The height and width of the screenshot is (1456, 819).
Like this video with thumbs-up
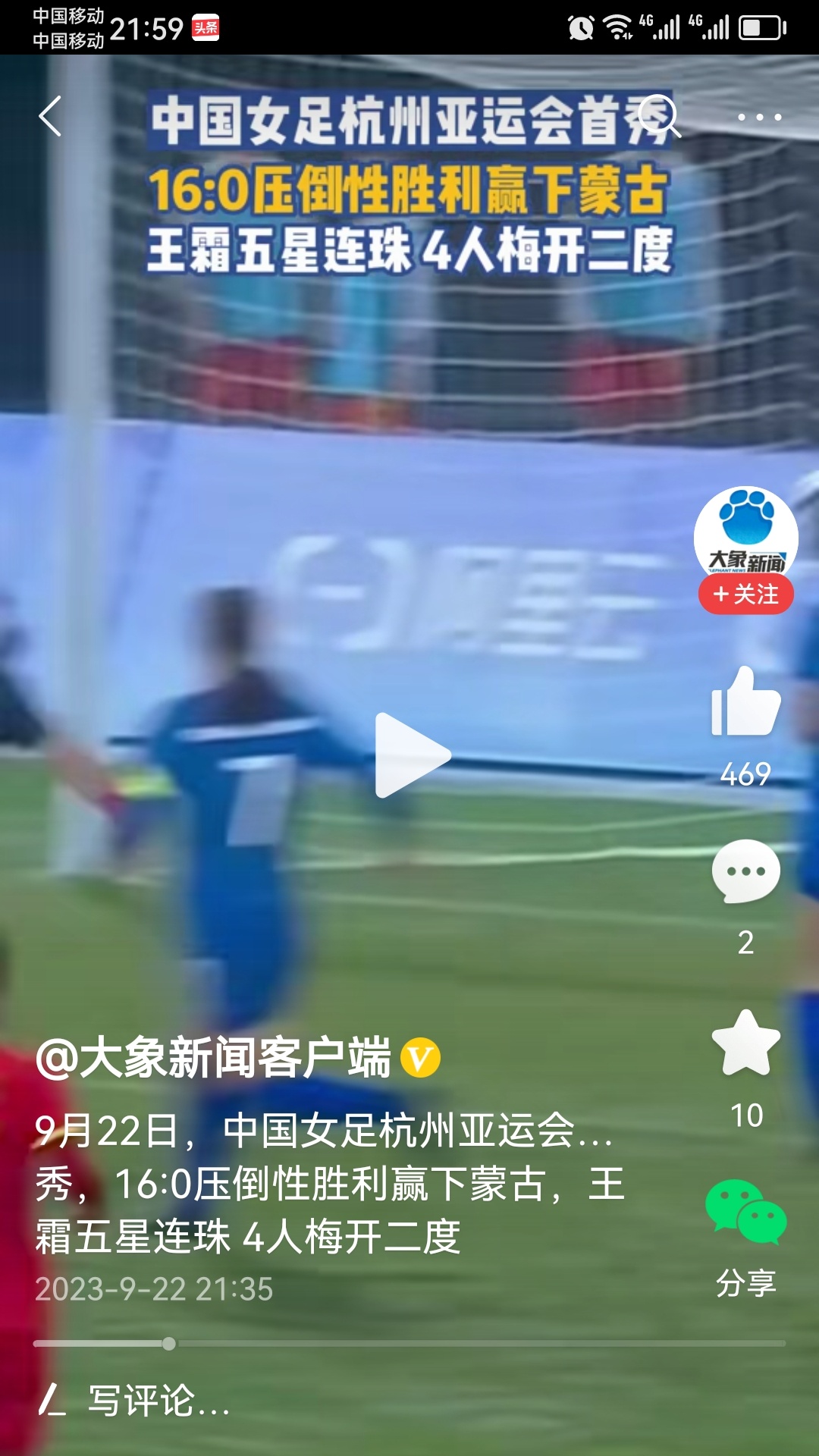pos(745,703)
